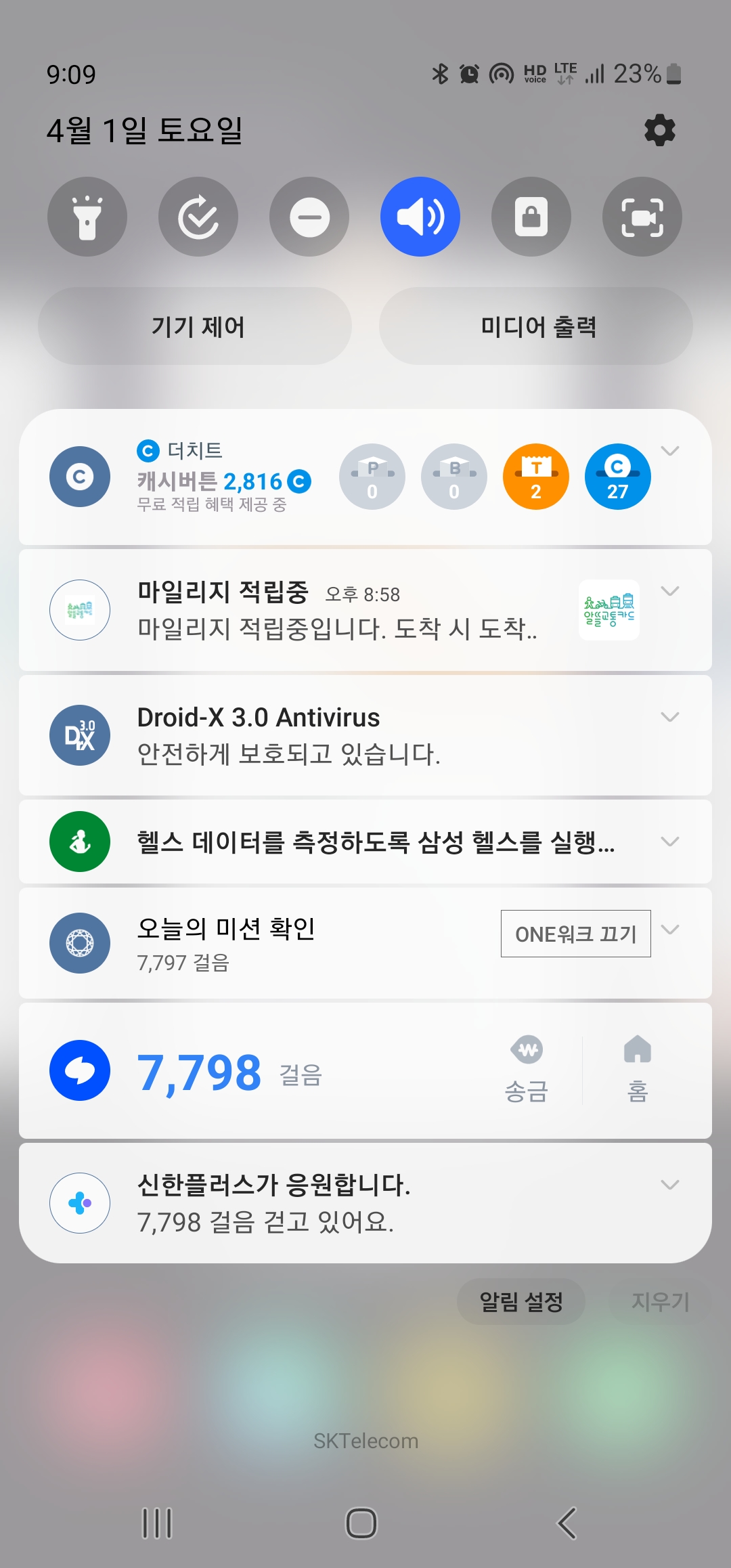The width and height of the screenshot is (731, 1568).
Task: Open 알림 설정 notification settings
Action: coord(520,1301)
